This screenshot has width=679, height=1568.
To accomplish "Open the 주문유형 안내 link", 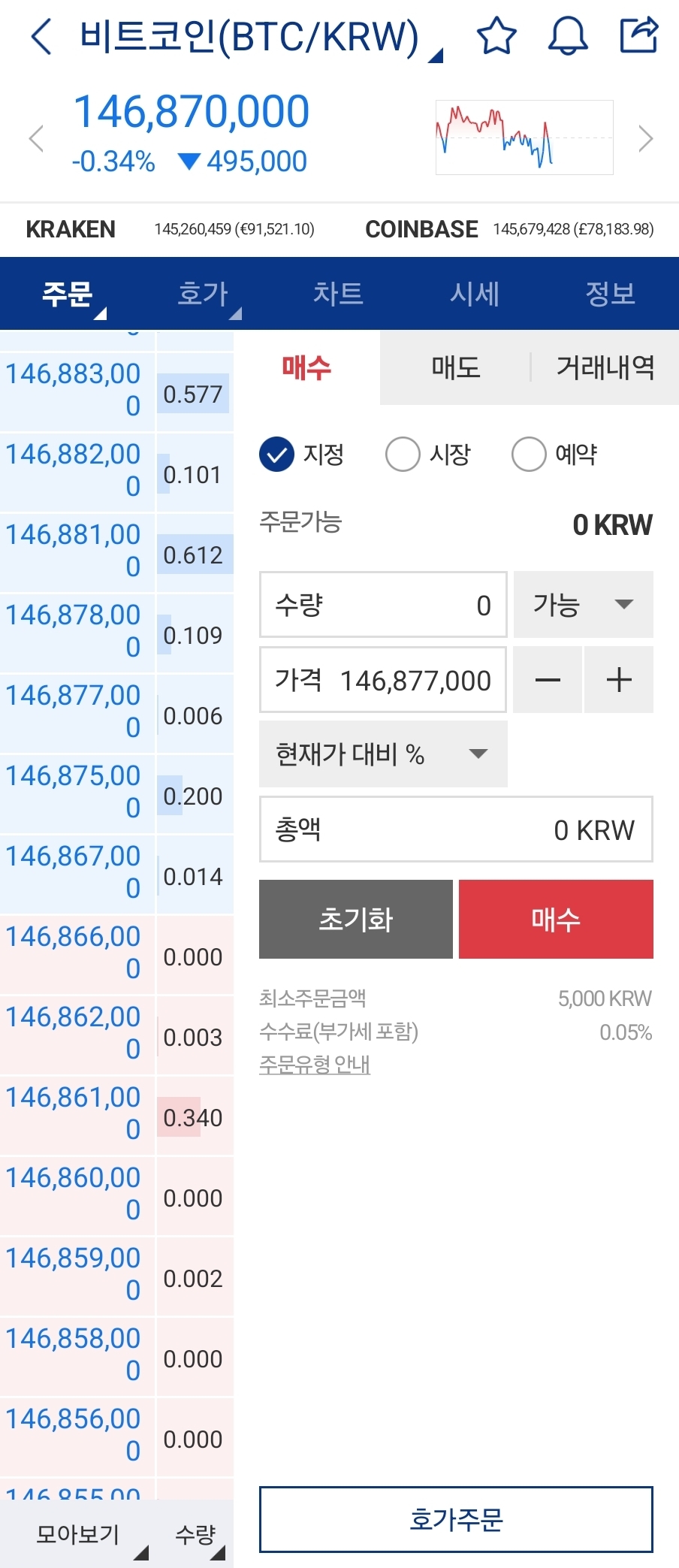I will 315,1065.
